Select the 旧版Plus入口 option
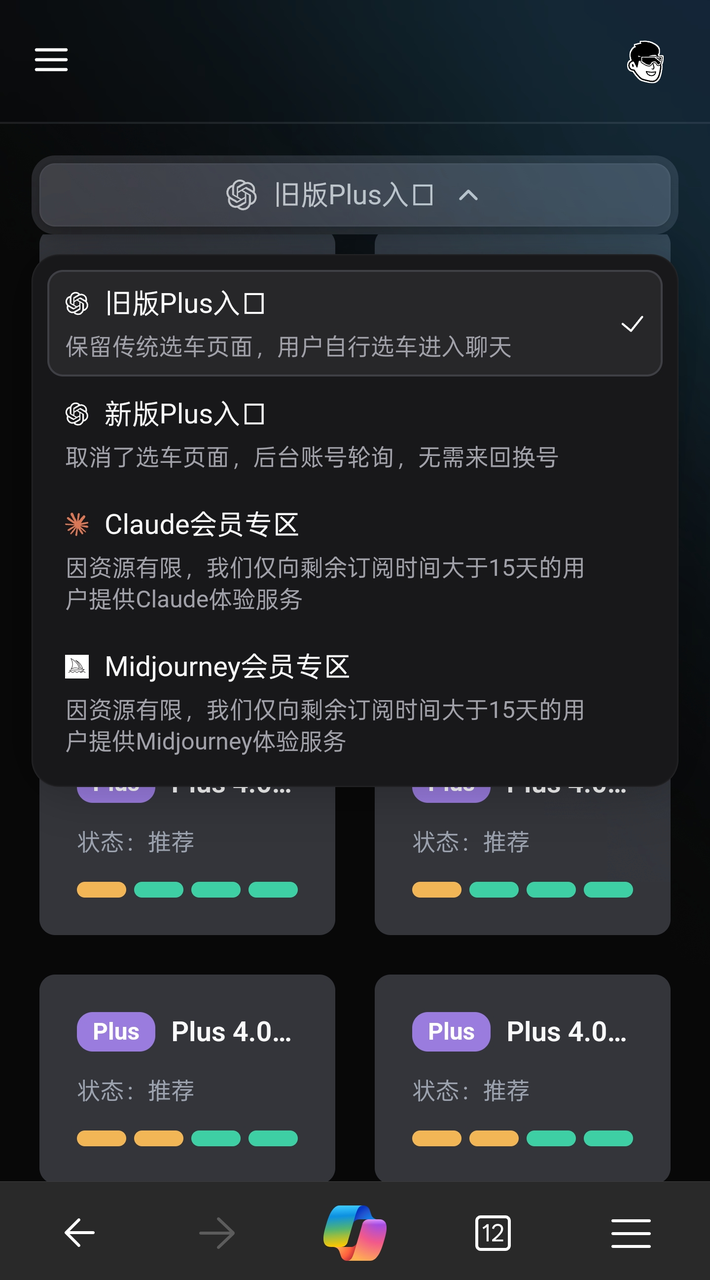Image resolution: width=710 pixels, height=1280 pixels. pyautogui.click(x=355, y=323)
